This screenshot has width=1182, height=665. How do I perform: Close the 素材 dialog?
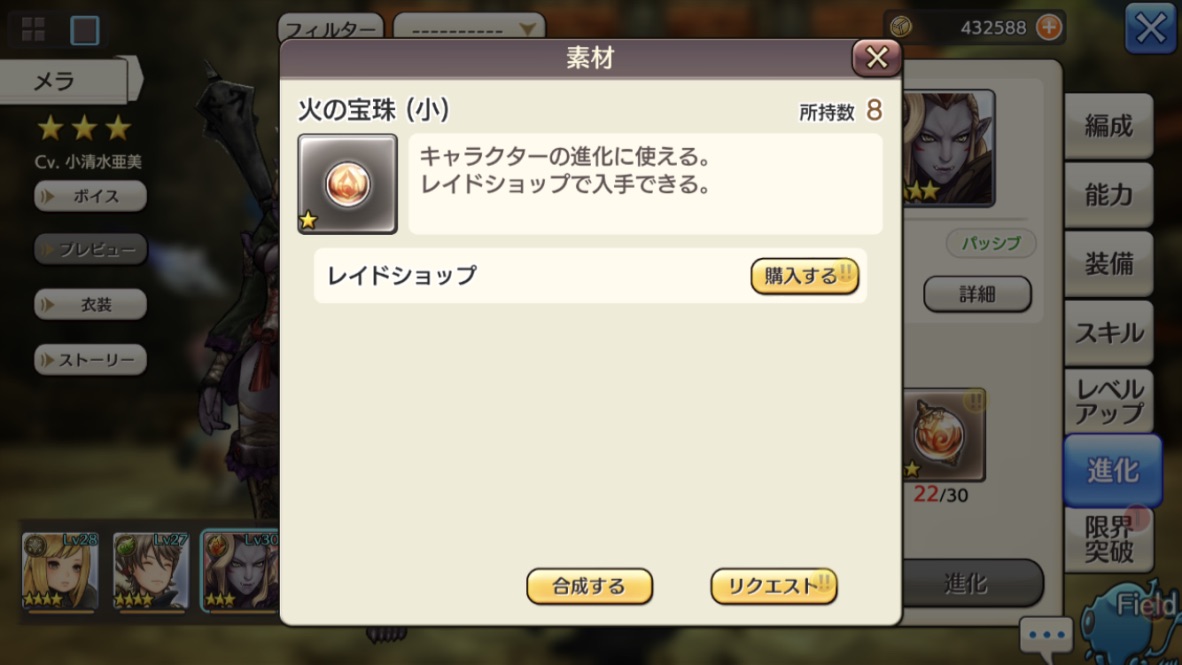coord(876,58)
